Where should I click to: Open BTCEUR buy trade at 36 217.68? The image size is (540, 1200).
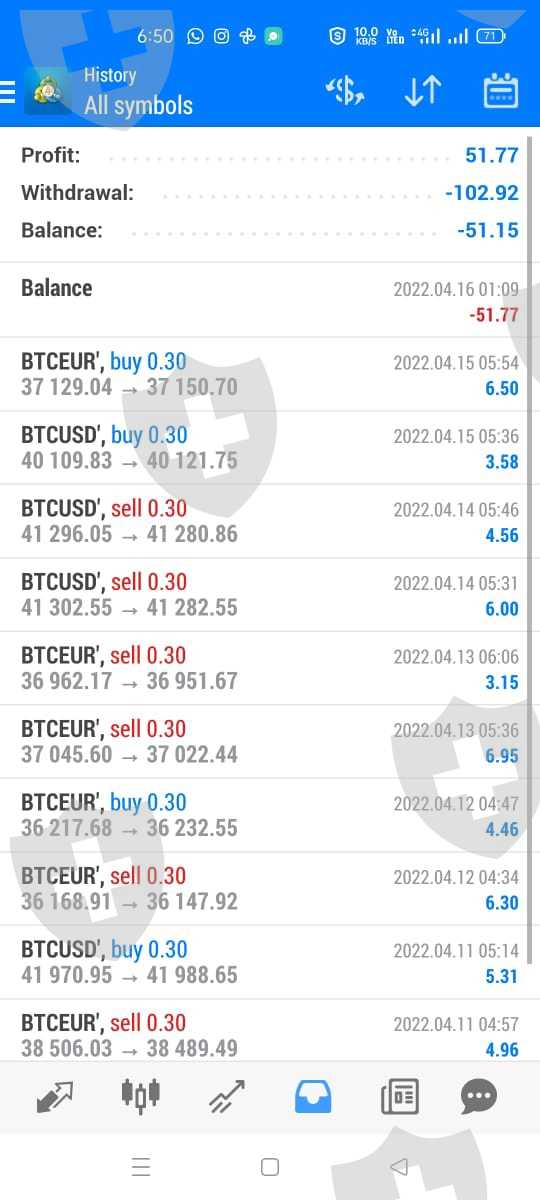[270, 815]
